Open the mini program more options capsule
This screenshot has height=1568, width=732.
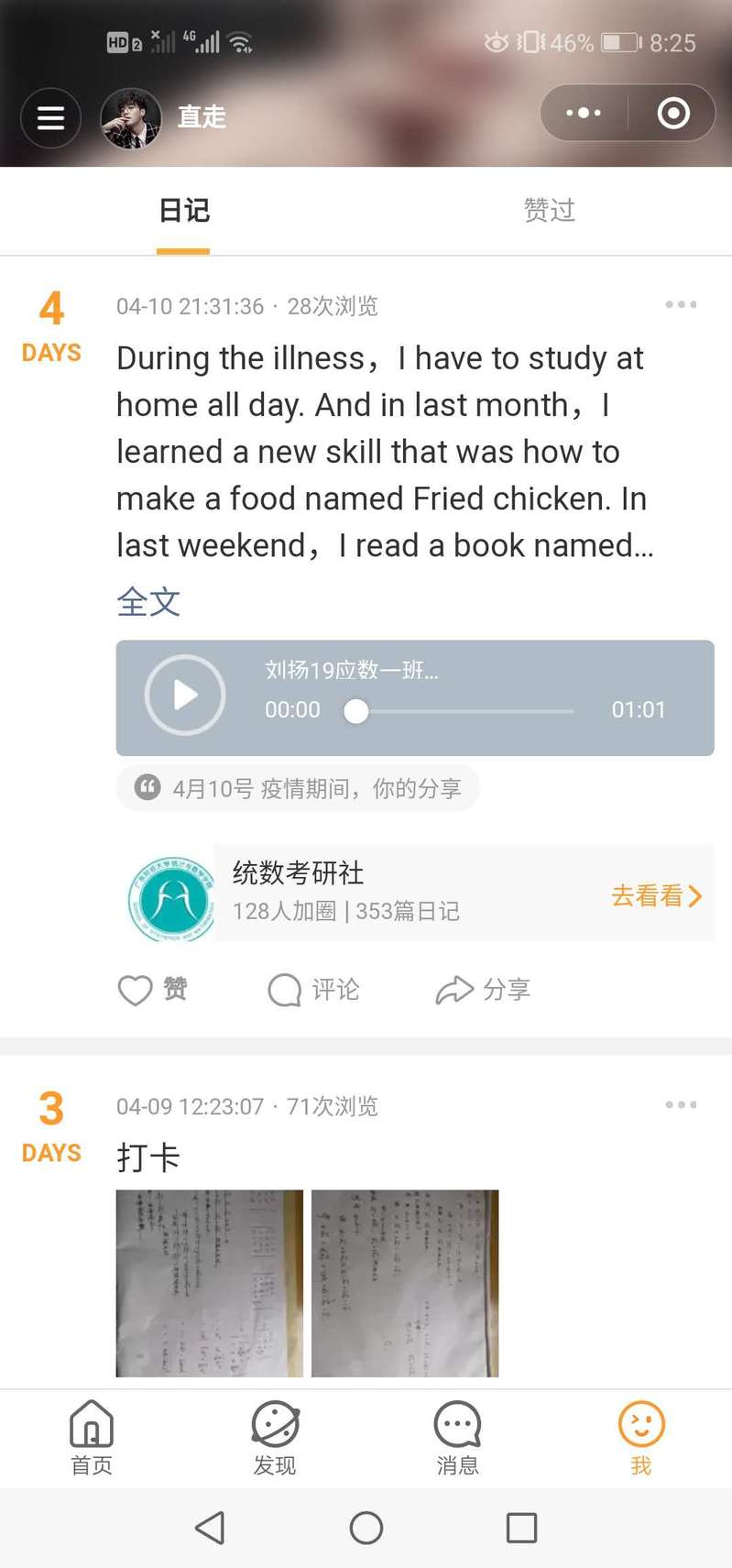click(584, 114)
